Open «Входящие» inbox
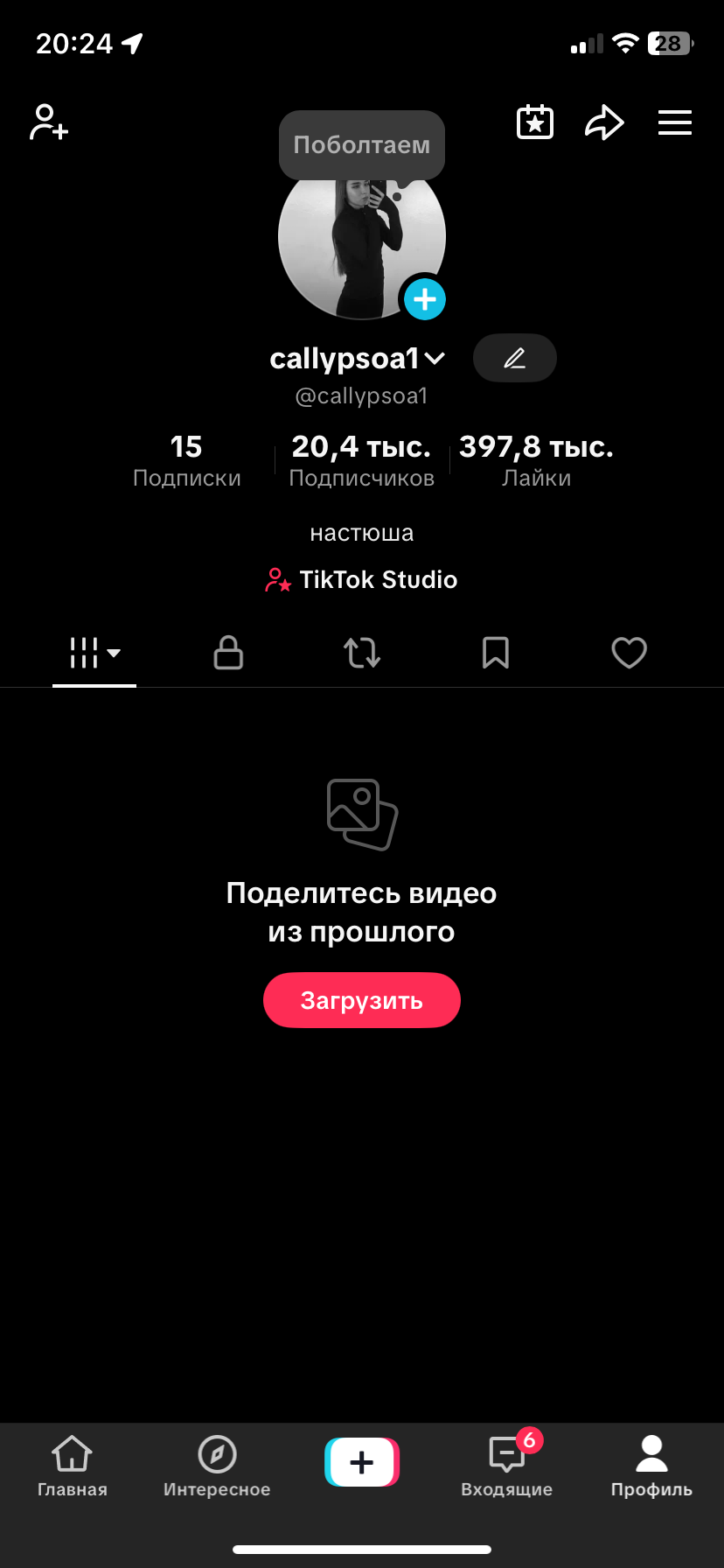The width and height of the screenshot is (724, 1568). (x=507, y=1466)
